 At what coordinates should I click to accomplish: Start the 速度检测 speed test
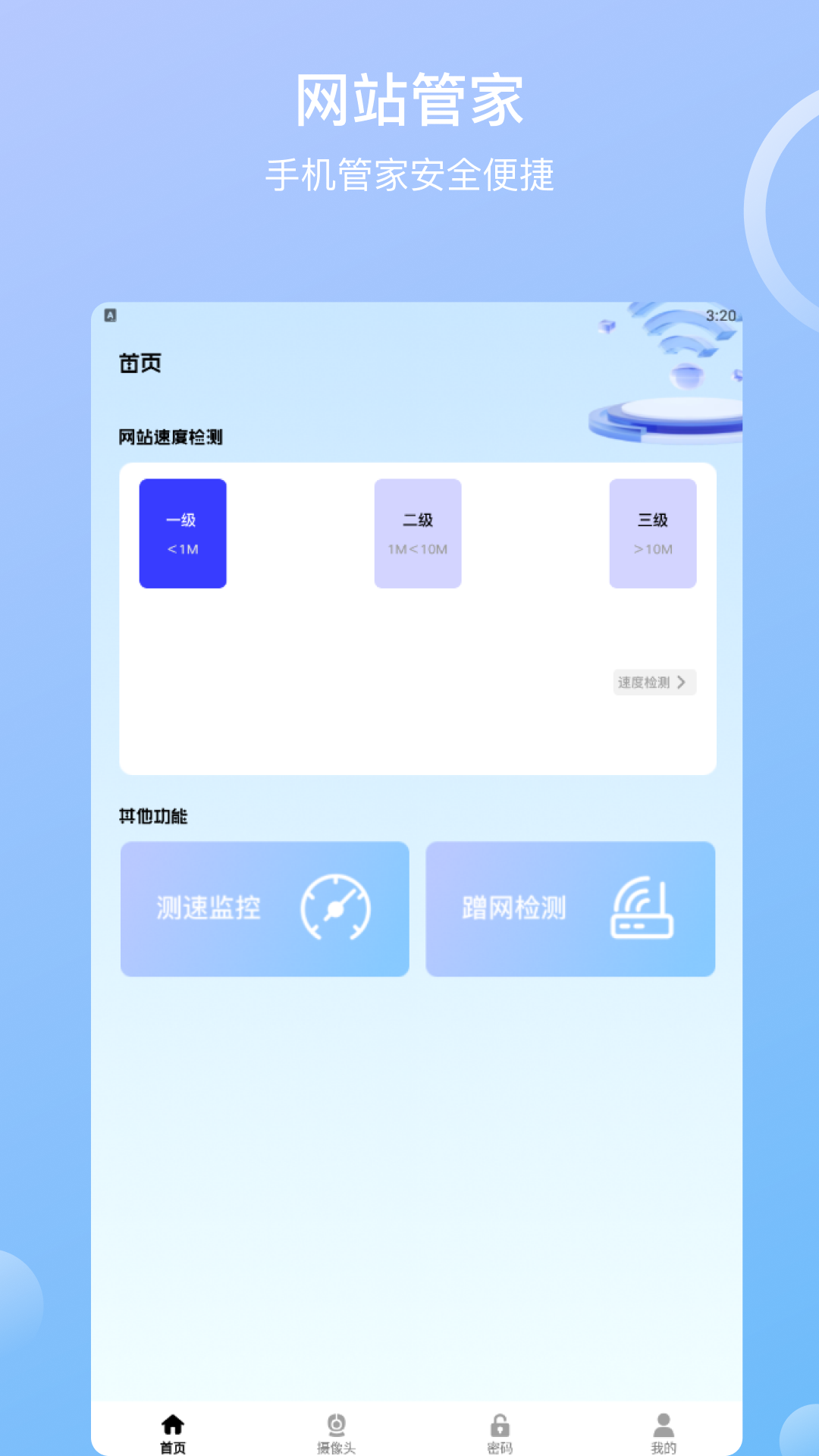click(x=654, y=682)
